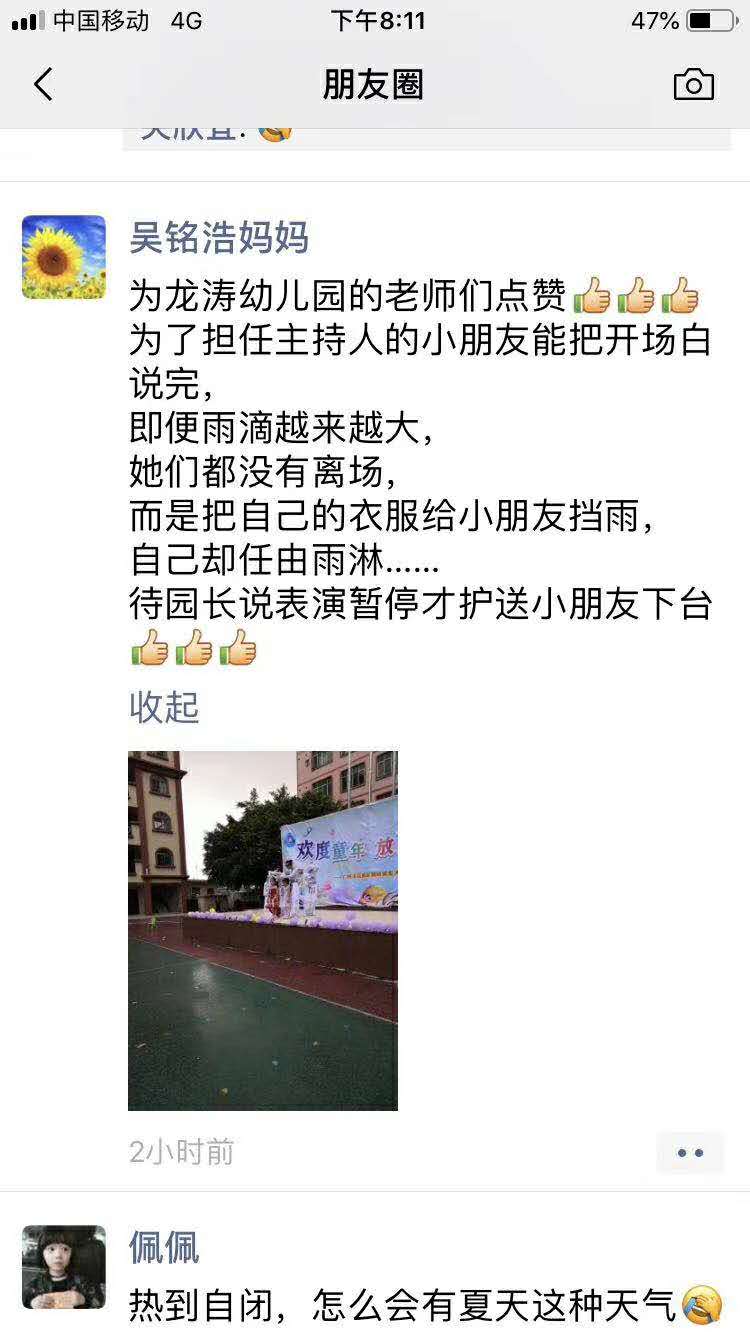This screenshot has width=750, height=1334.
Task: Collapse the post by tapping 收起
Action: point(164,707)
